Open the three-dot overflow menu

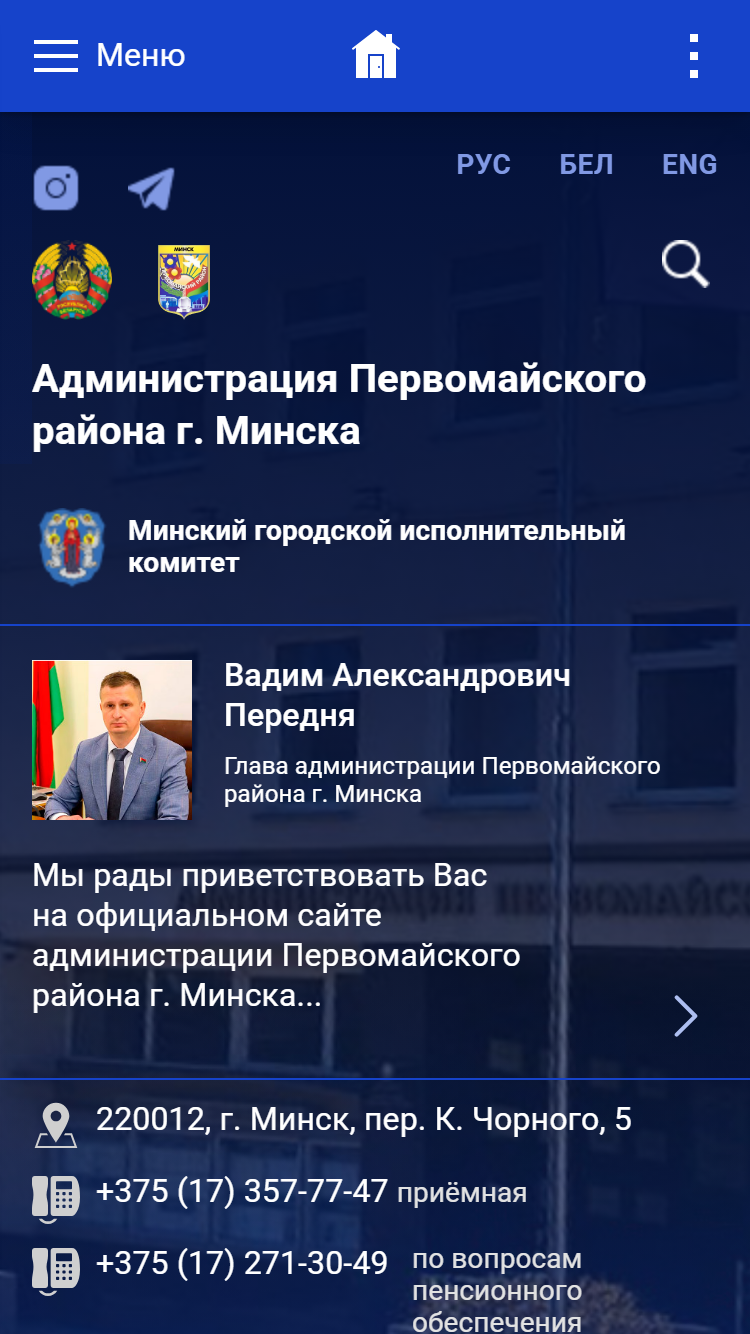(x=693, y=55)
